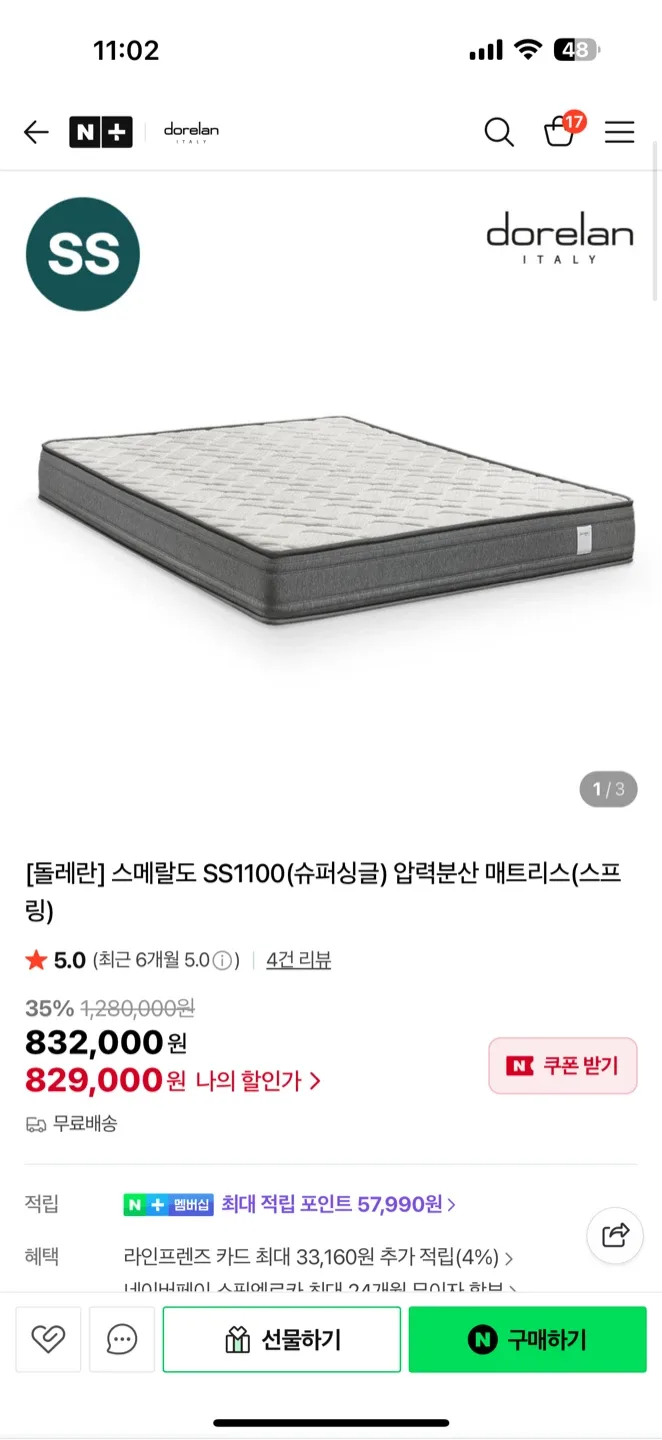Open the chat inquiry bubble
Viewport: 662px width, 1440px height.
(x=122, y=1339)
